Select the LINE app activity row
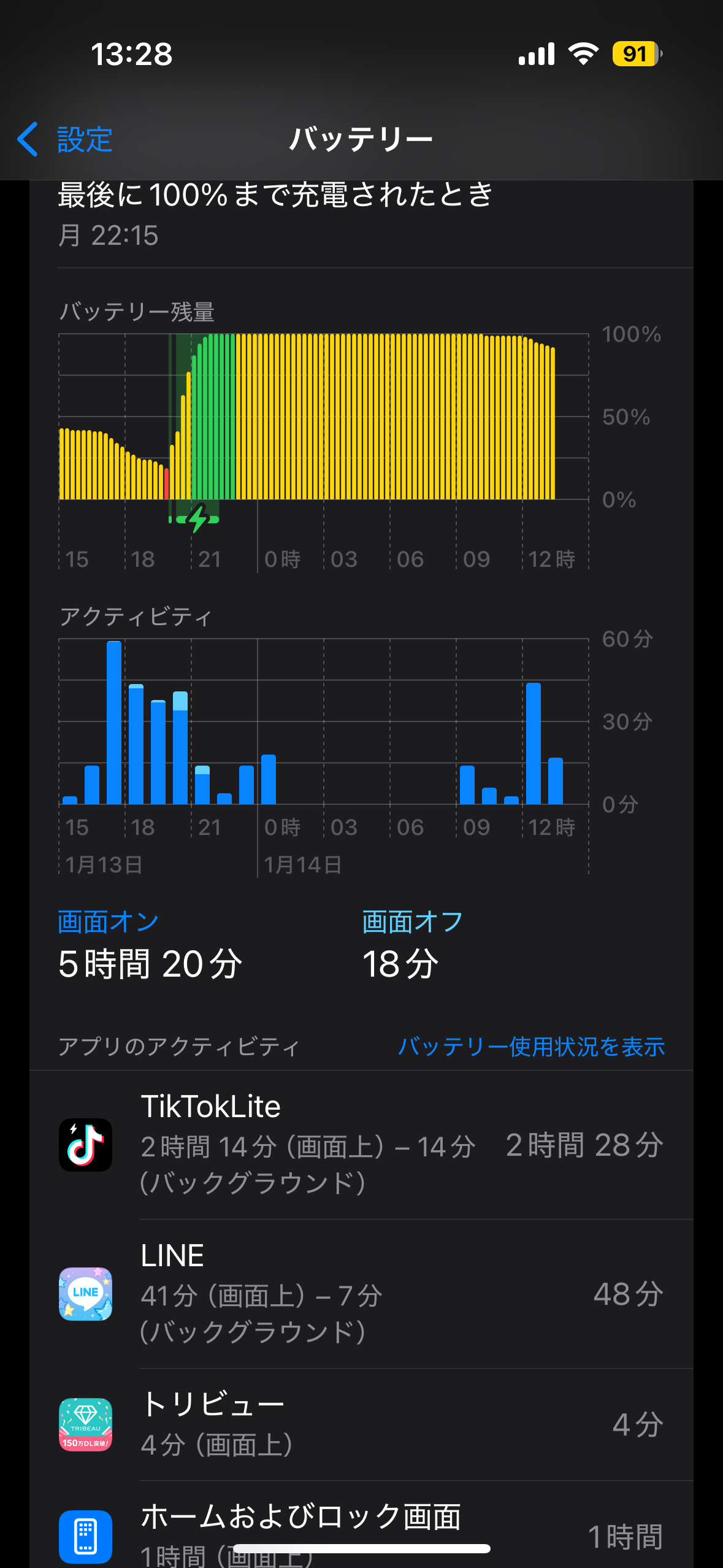The width and height of the screenshot is (723, 1568). coord(361,1294)
